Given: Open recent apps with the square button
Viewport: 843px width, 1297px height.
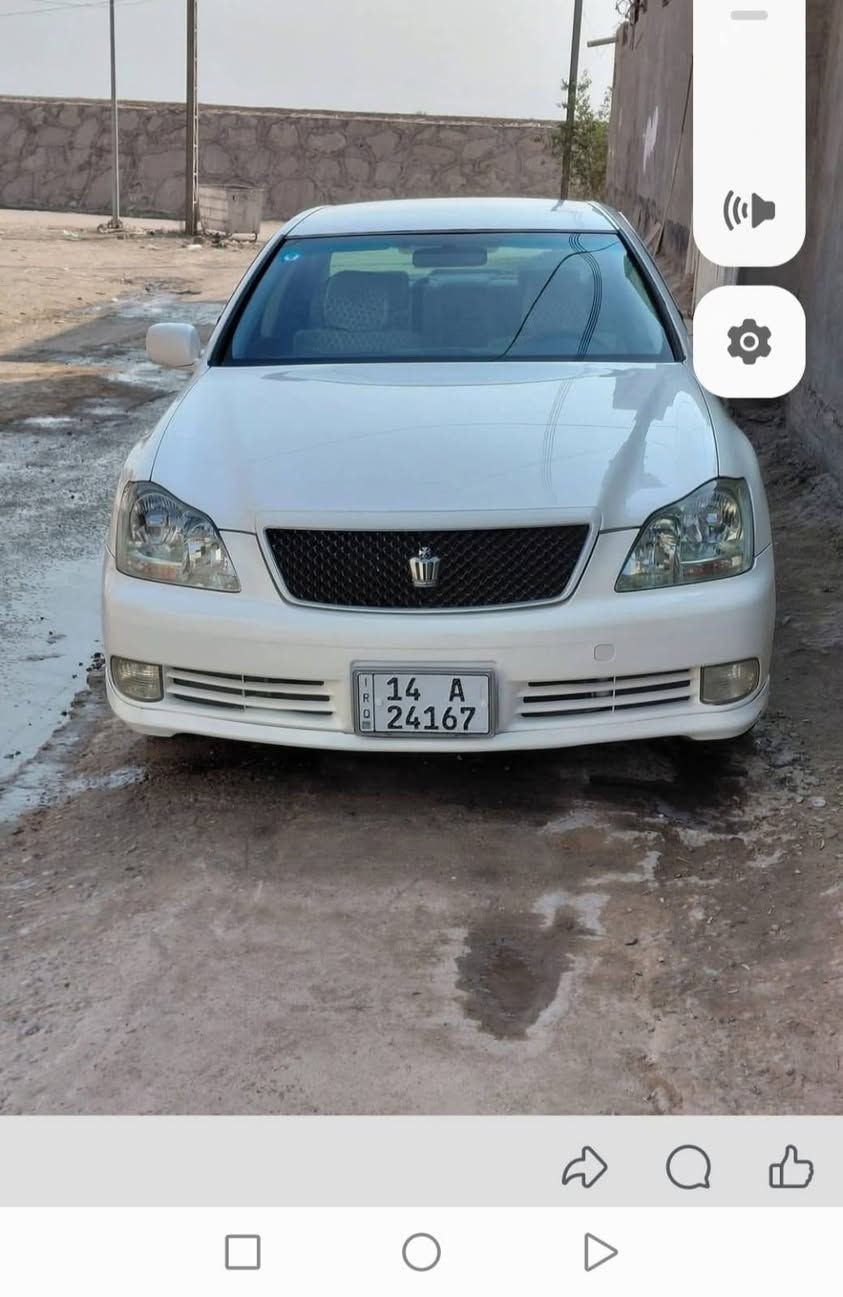Looking at the screenshot, I should point(243,1252).
